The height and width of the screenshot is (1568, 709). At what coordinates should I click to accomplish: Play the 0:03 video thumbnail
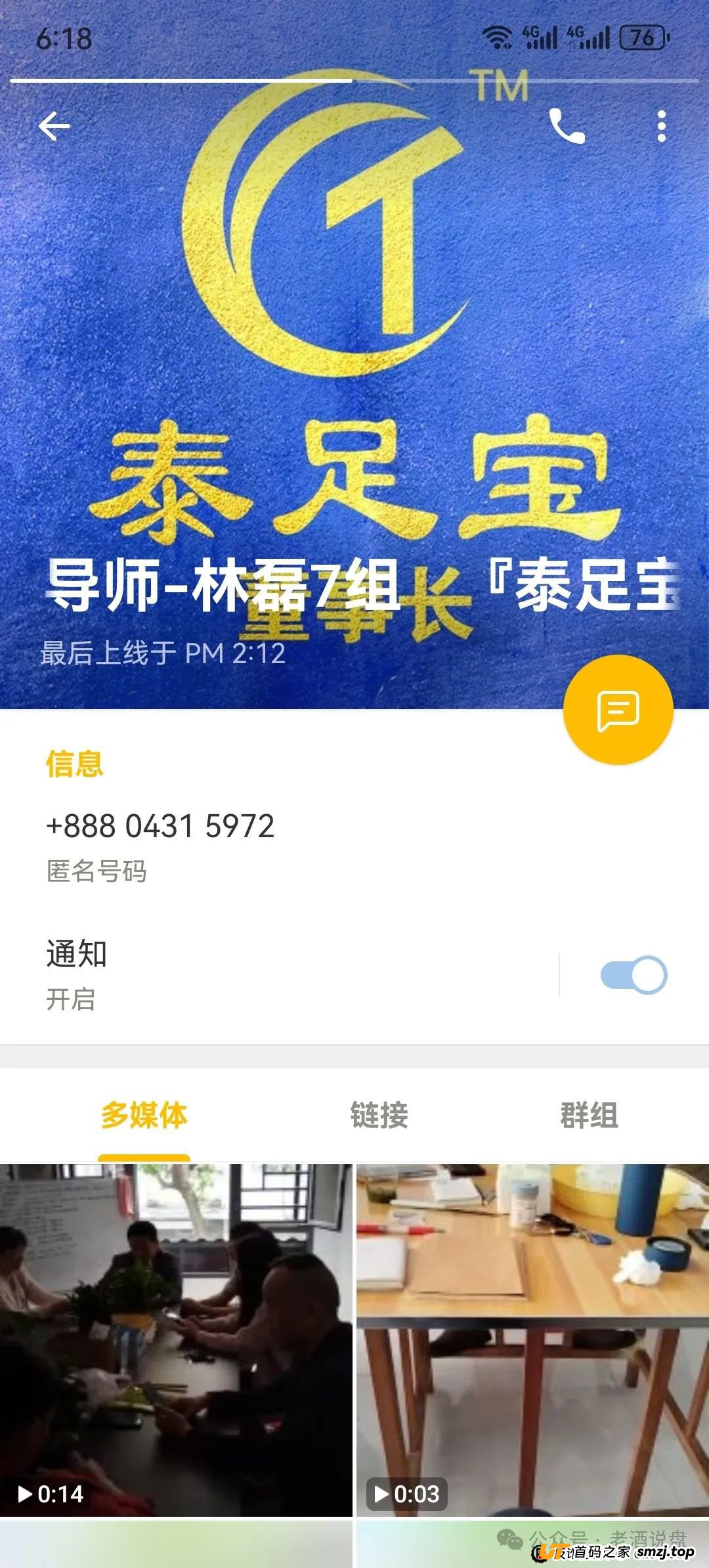[x=532, y=1340]
